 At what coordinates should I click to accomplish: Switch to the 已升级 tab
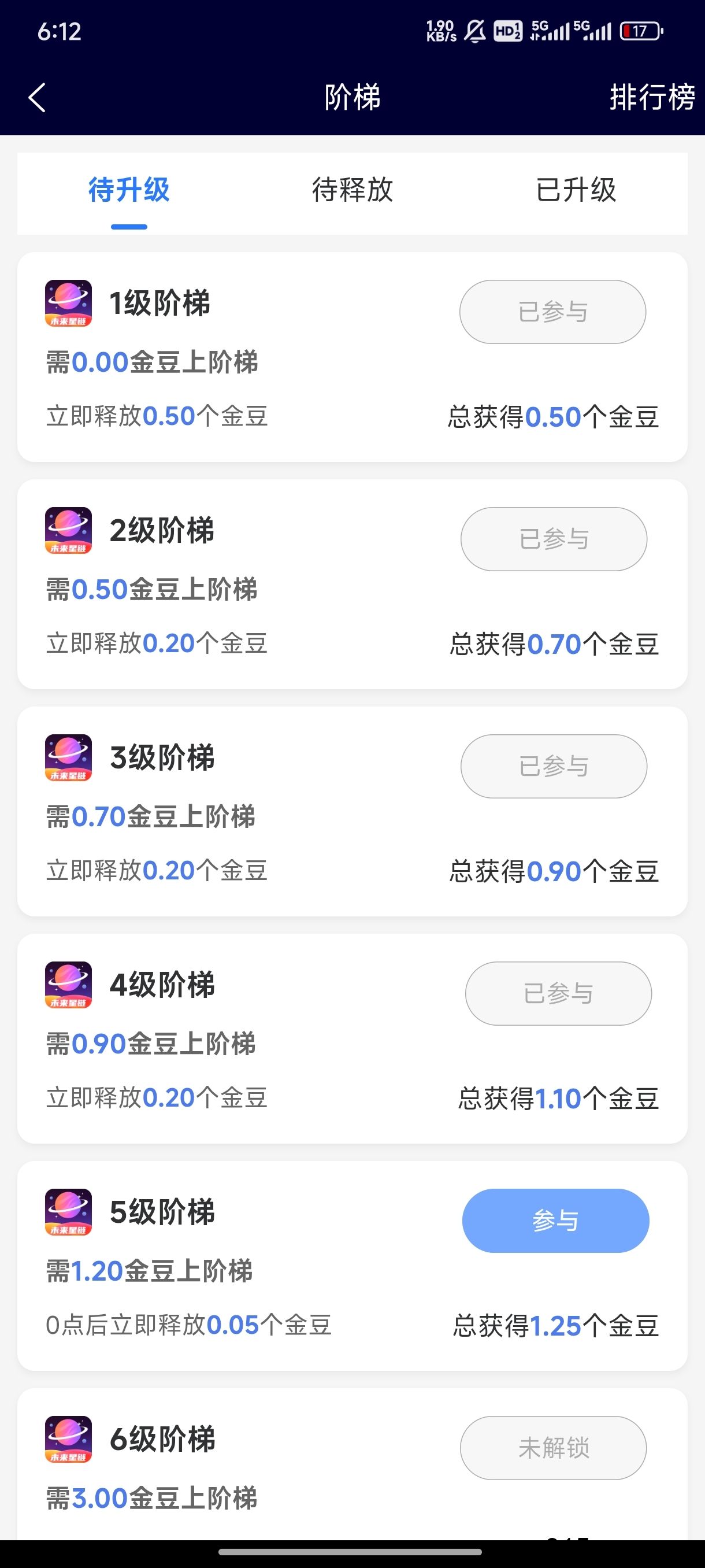(576, 190)
